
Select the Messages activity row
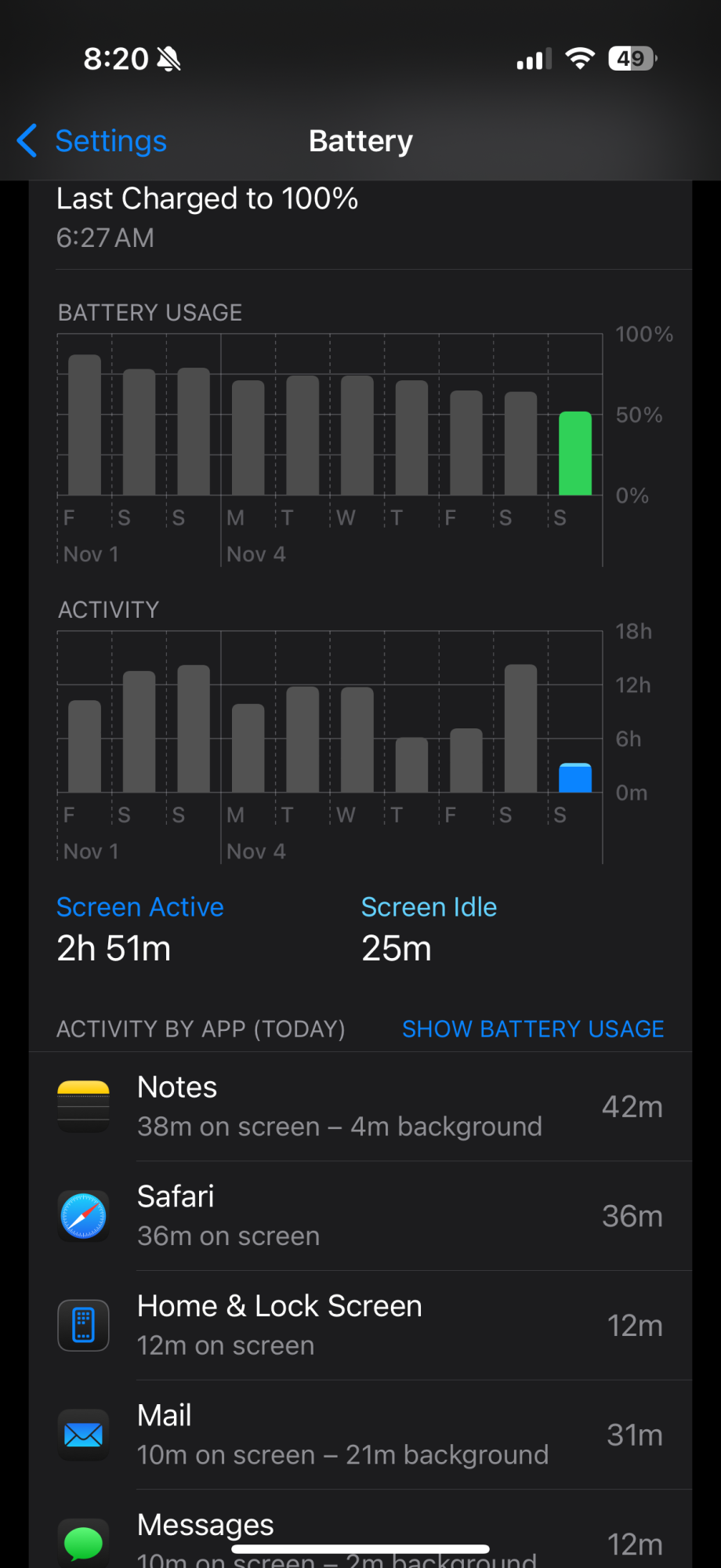coord(360,1535)
